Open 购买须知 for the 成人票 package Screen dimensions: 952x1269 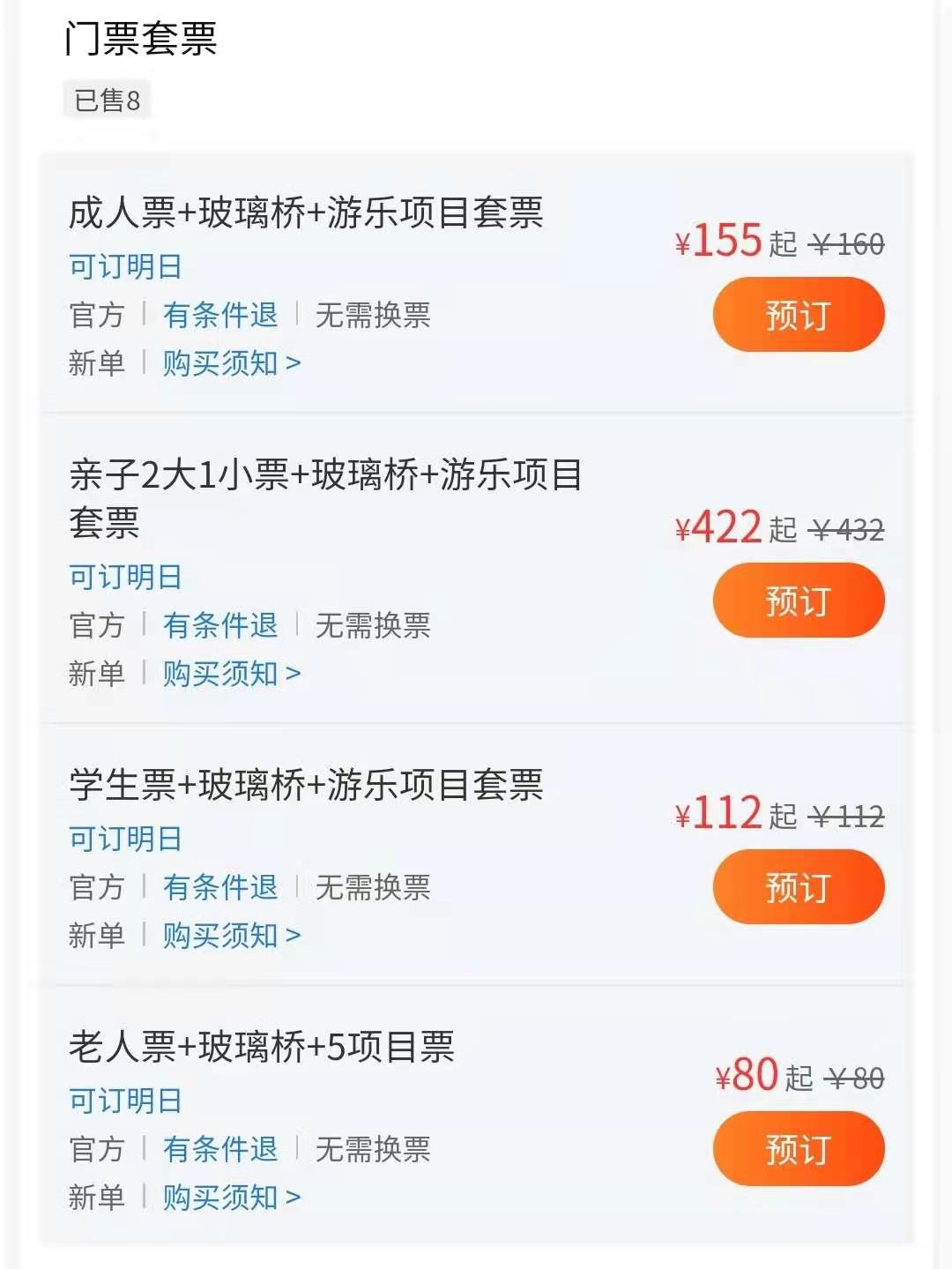point(231,362)
